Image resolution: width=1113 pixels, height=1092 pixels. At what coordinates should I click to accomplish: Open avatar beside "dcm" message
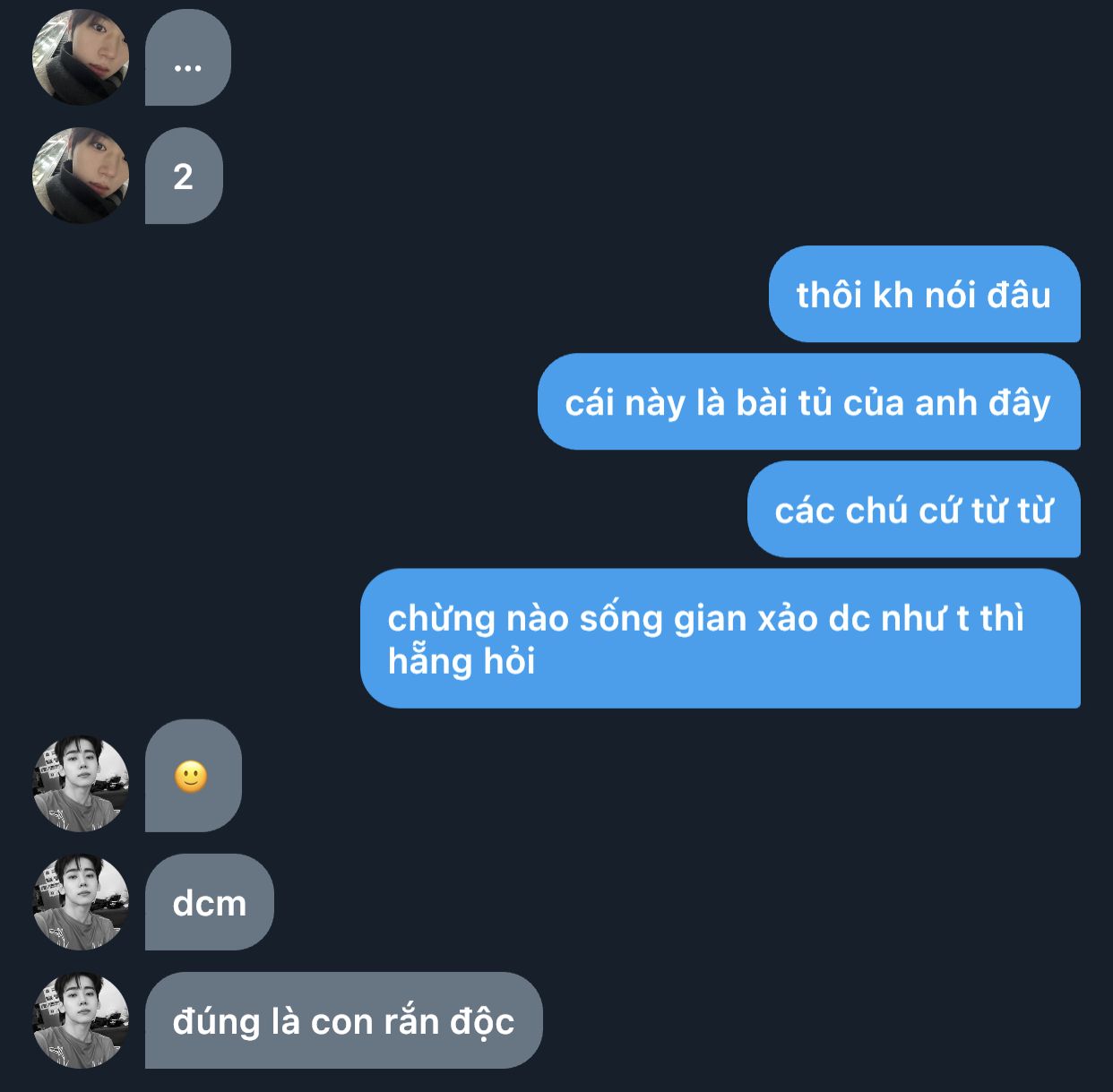[x=81, y=901]
